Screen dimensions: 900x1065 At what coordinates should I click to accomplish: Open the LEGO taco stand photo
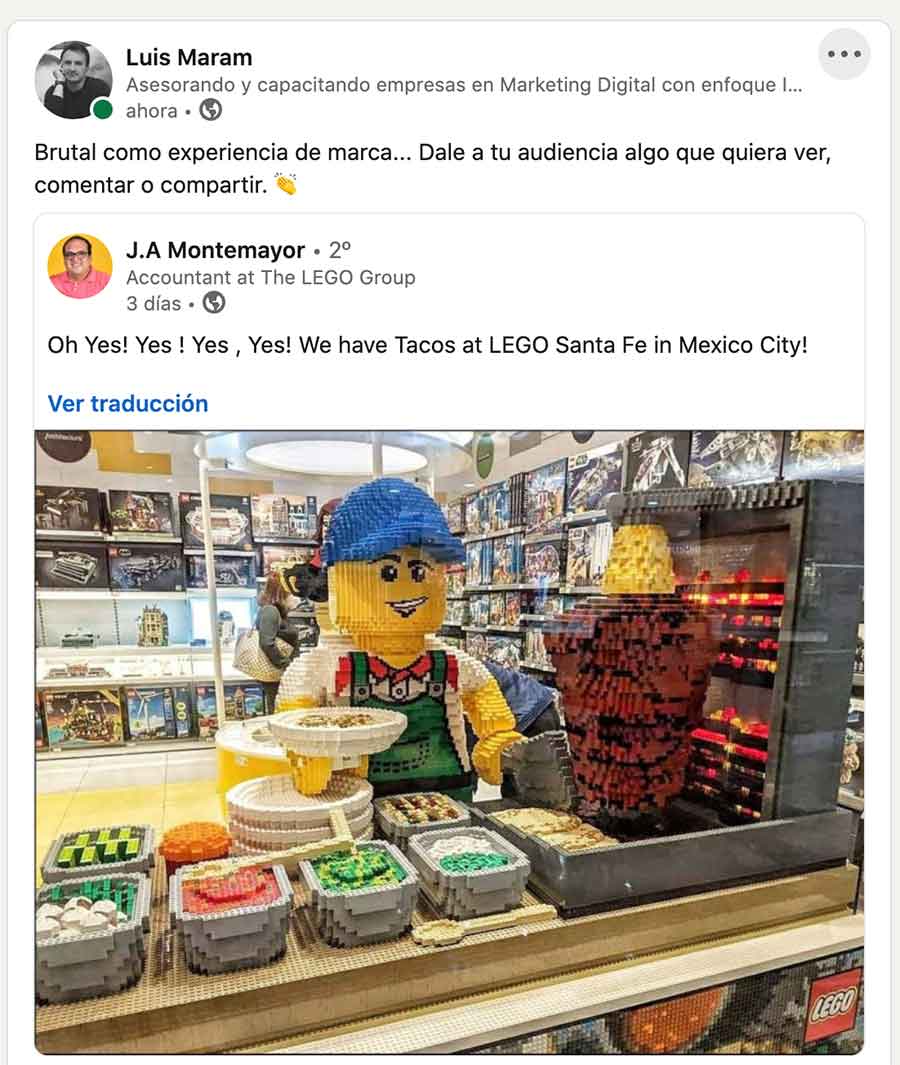[449, 740]
